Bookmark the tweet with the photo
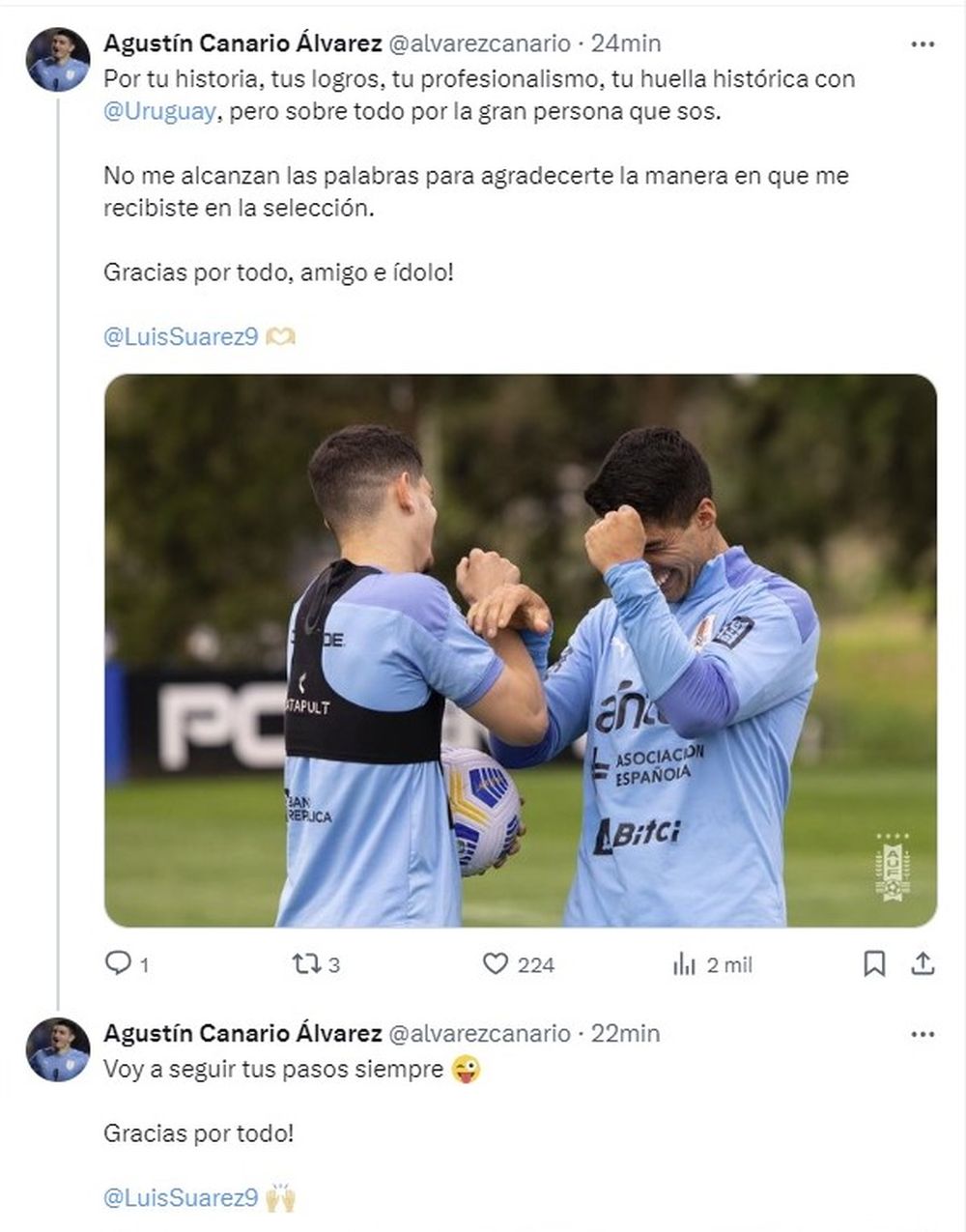This screenshot has height=1232, width=966. 874,963
